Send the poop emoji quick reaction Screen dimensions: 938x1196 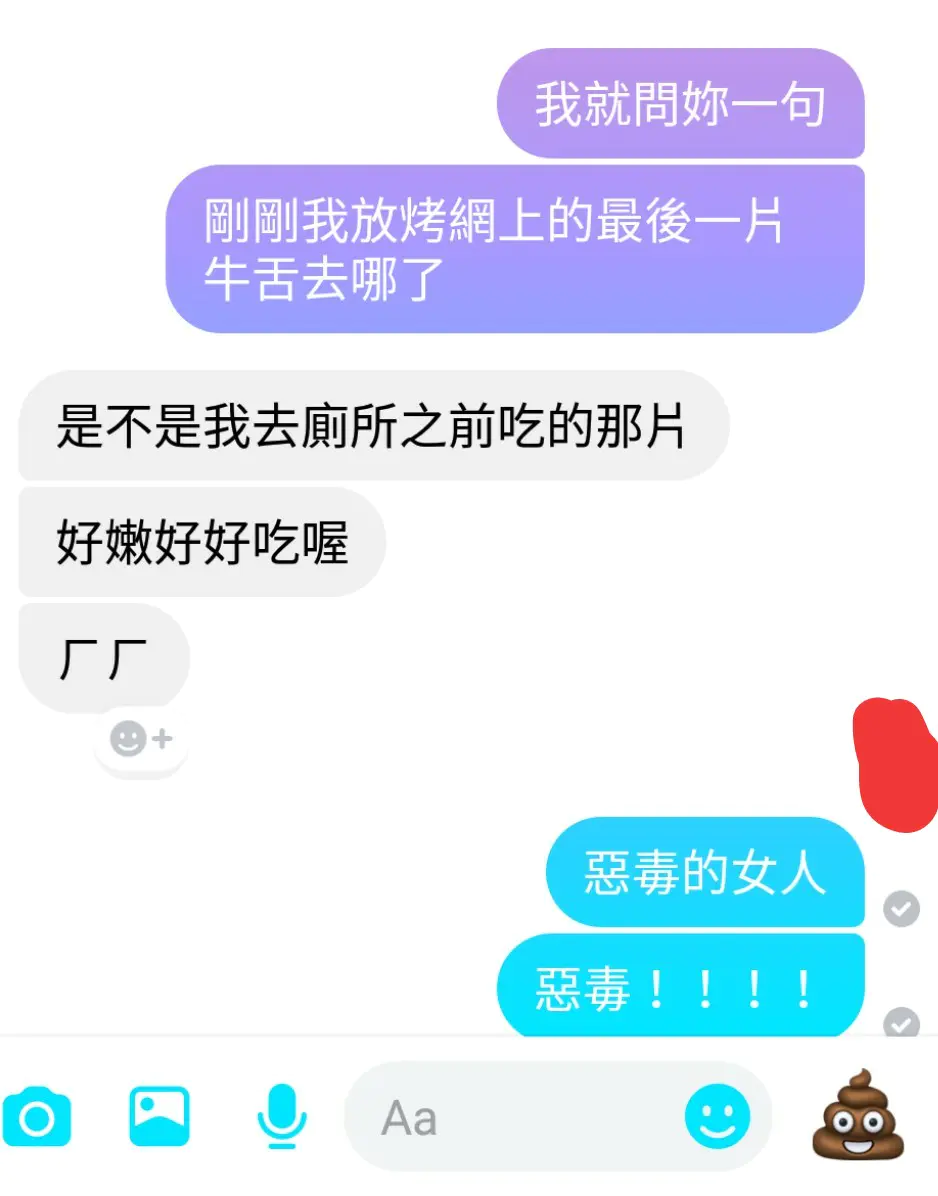(858, 1113)
